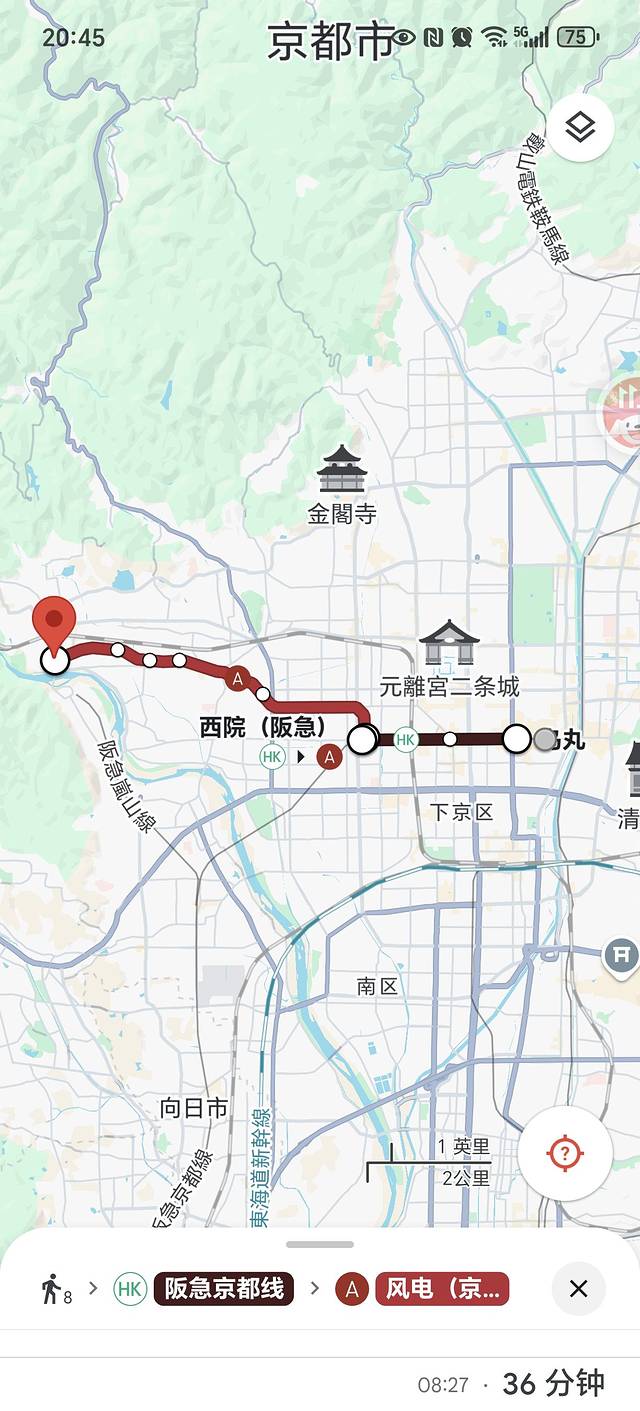Open the map layers selector
640x1411 pixels.
pos(580,127)
